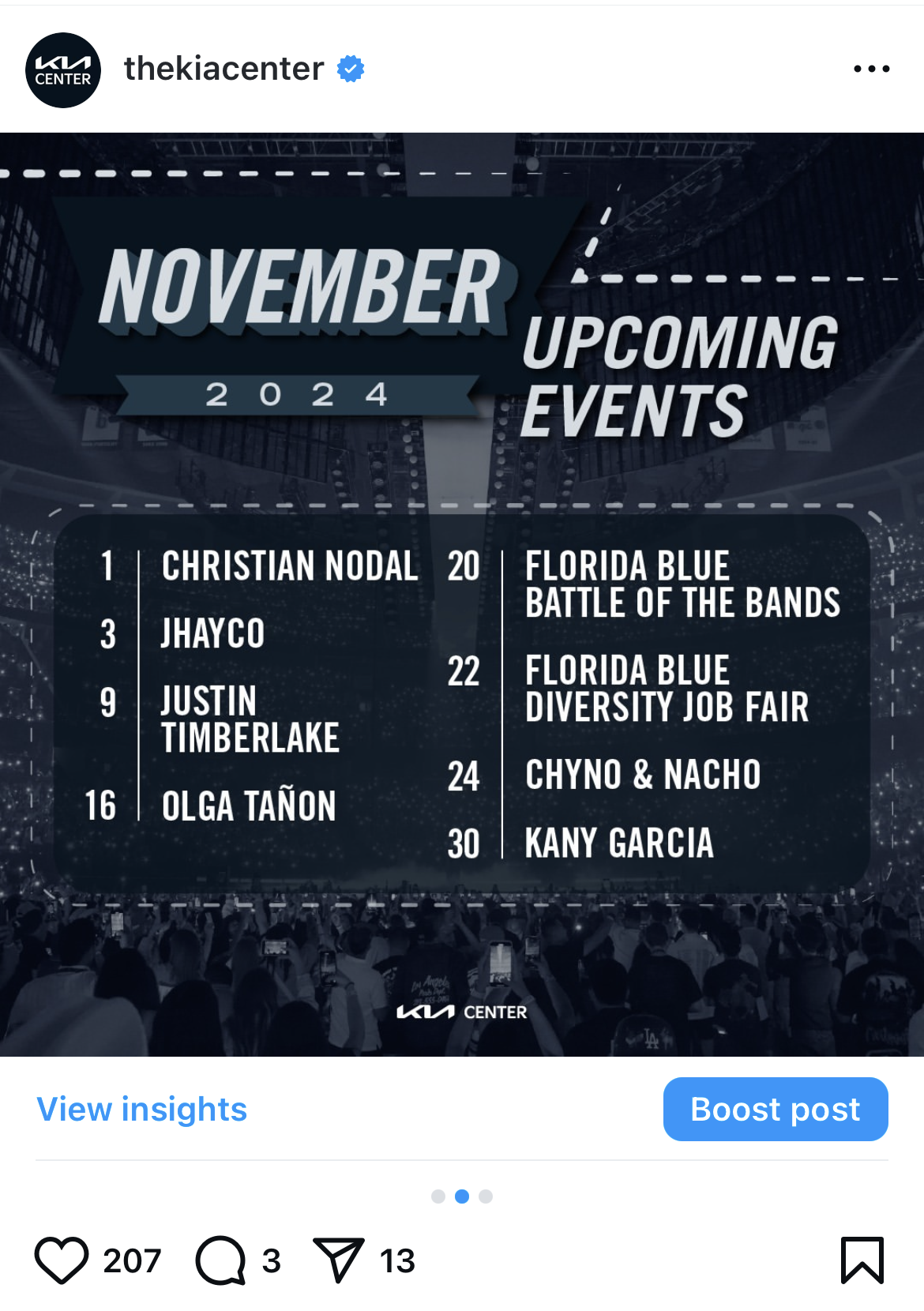Select the active middle carousel dot
Screen dimensions: 924x1311
(x=462, y=1196)
